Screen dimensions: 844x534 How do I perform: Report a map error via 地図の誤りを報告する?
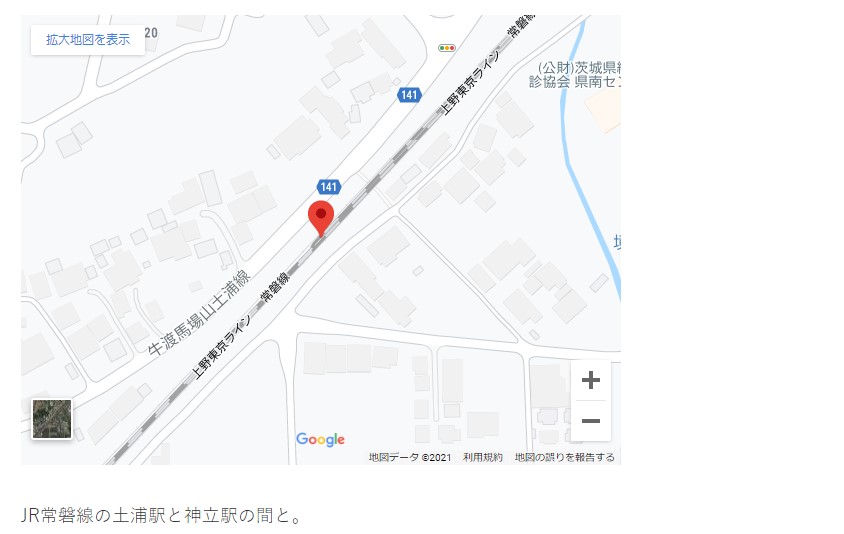[x=564, y=457]
